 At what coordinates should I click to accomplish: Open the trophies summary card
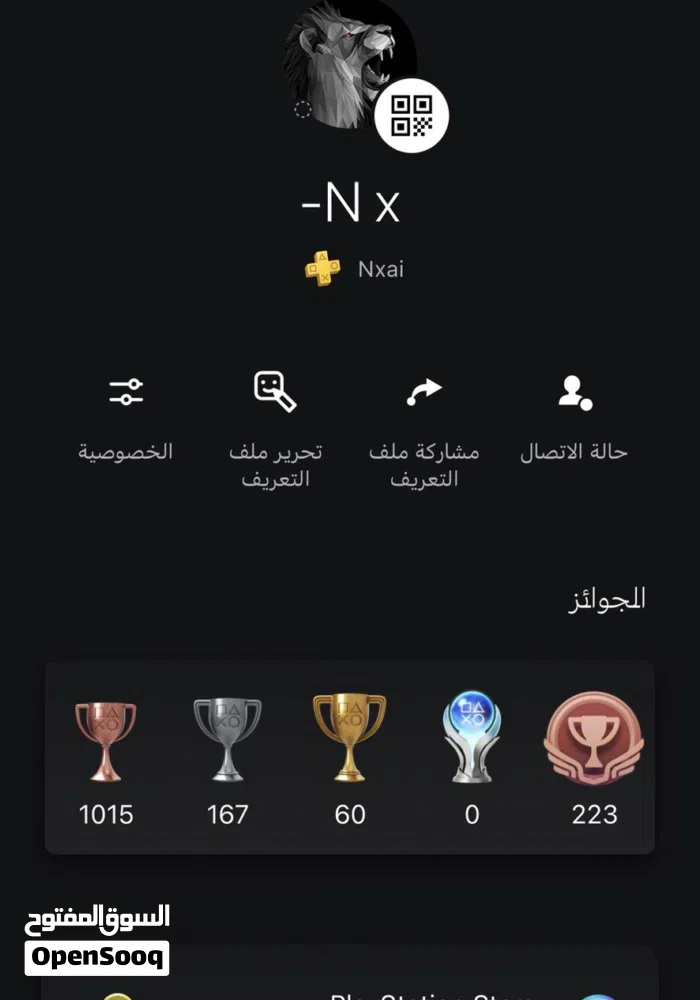pyautogui.click(x=350, y=756)
